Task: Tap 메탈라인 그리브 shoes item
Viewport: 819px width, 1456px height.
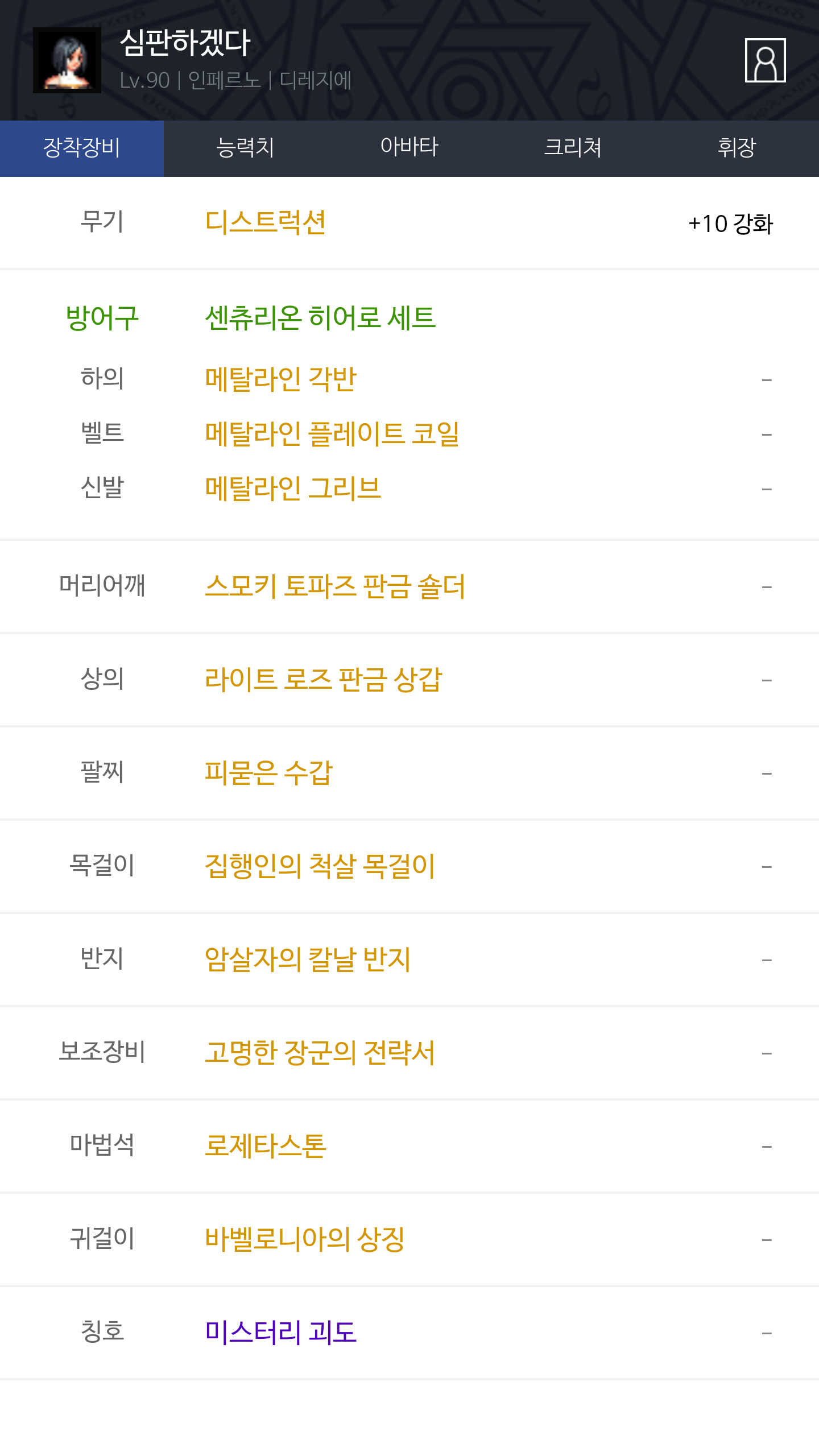Action: pyautogui.click(x=293, y=488)
